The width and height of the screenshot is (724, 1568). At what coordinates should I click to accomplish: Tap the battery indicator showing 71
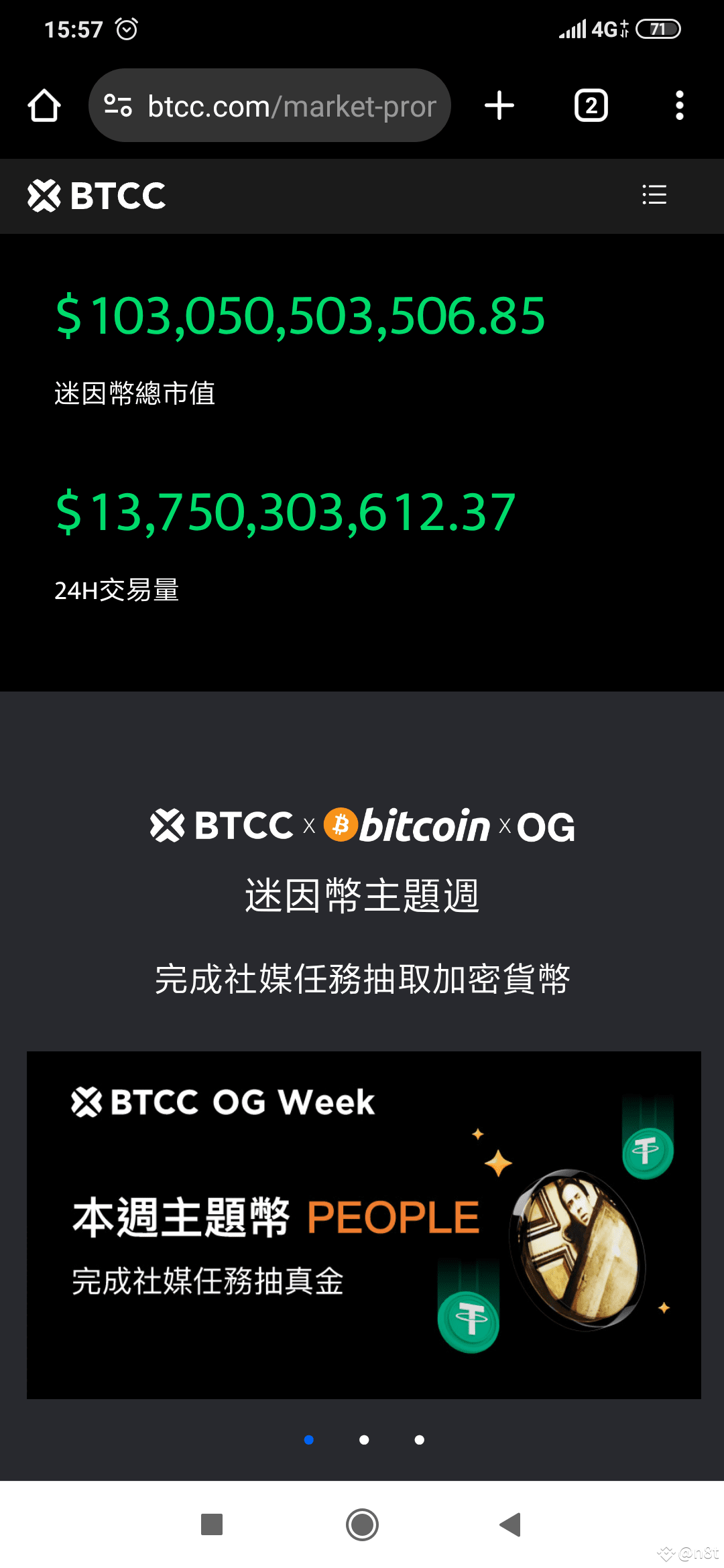(x=659, y=29)
